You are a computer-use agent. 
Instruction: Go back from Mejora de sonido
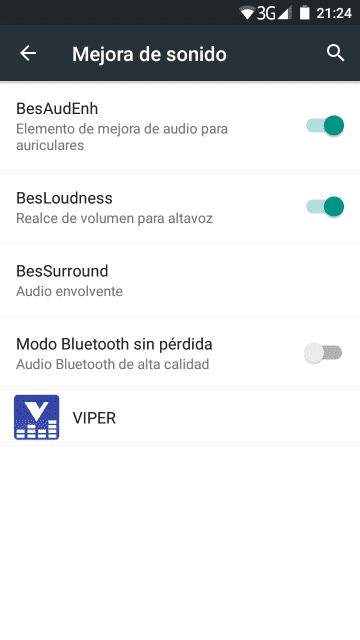click(28, 53)
